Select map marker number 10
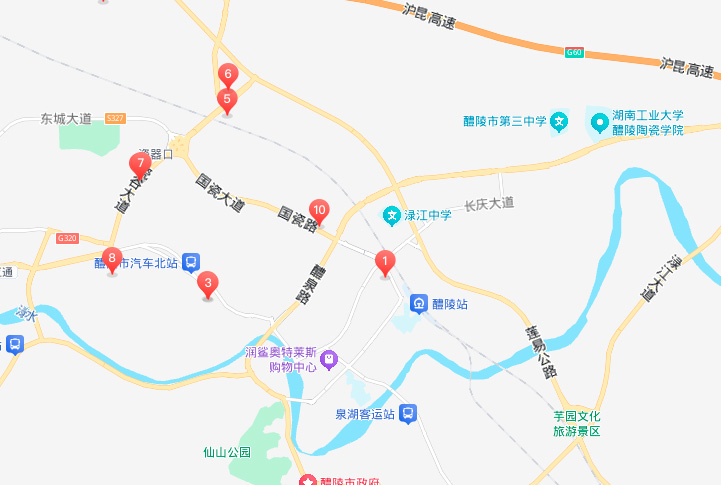The height and width of the screenshot is (485, 721). [319, 210]
